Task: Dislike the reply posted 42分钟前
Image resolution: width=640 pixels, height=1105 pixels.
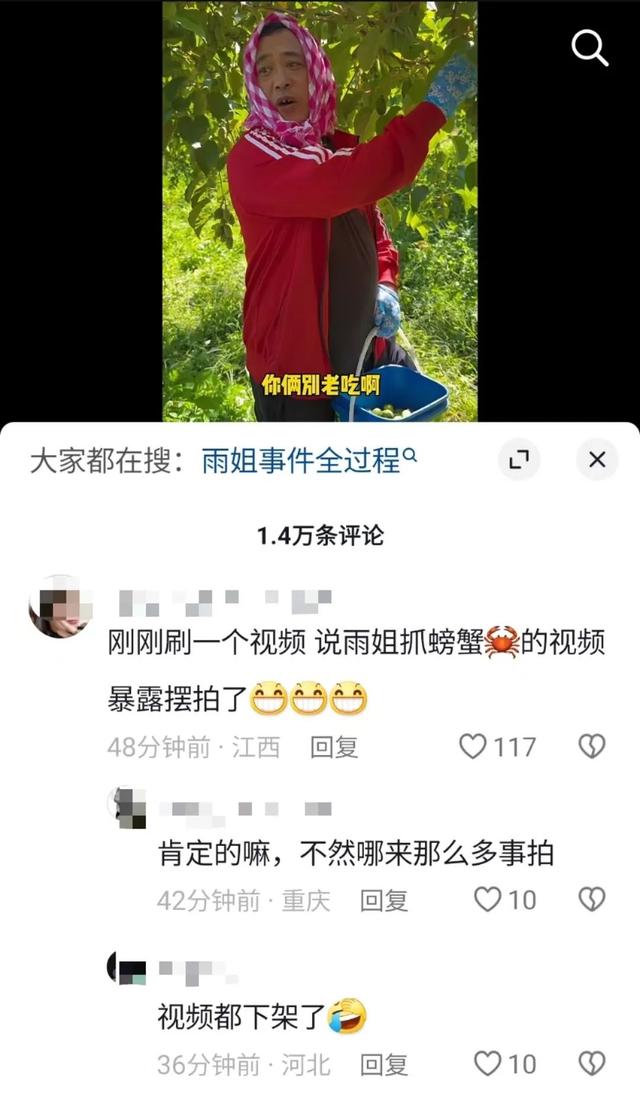Action: coord(592,900)
